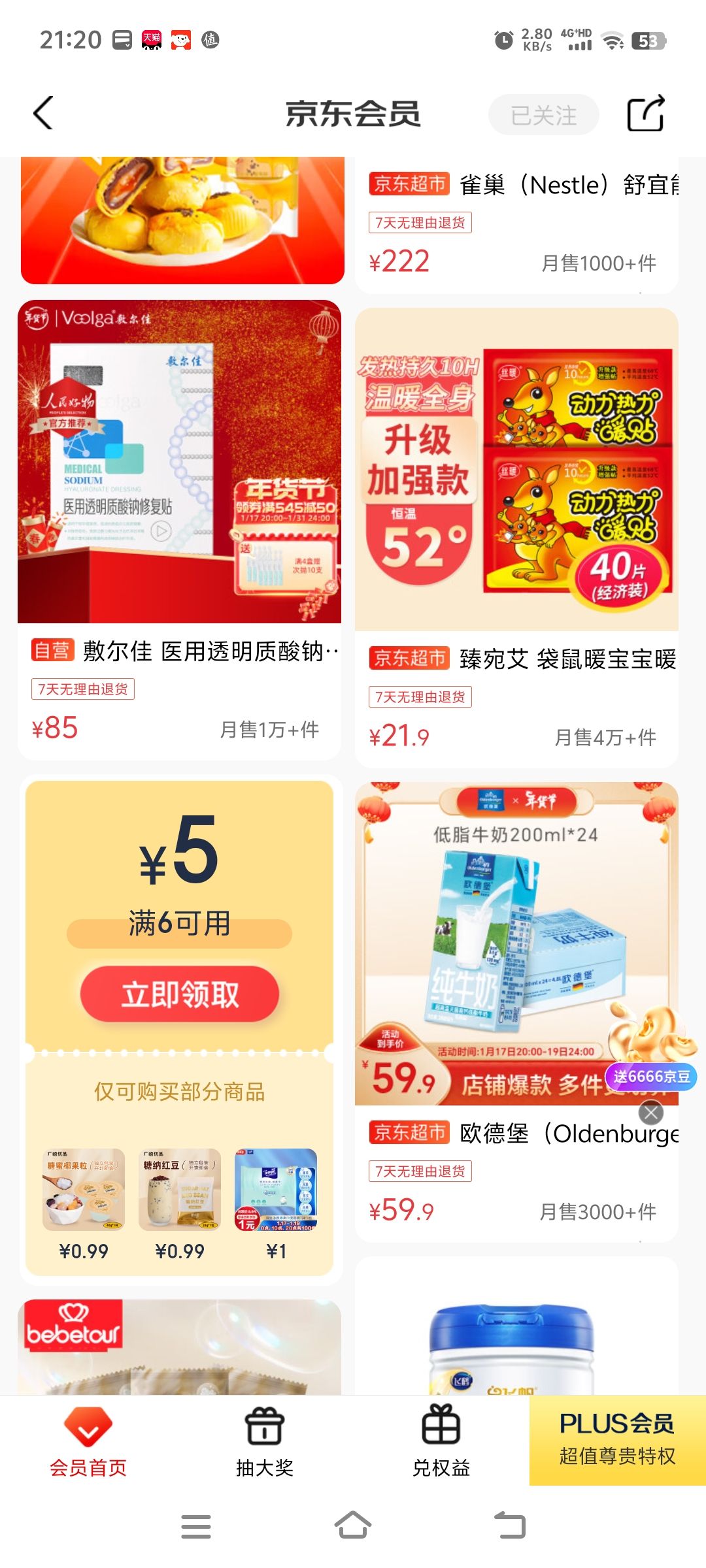Open the 敷尔佳 医用透明质酸钠 product card
The image size is (706, 1568).
pos(179,529)
